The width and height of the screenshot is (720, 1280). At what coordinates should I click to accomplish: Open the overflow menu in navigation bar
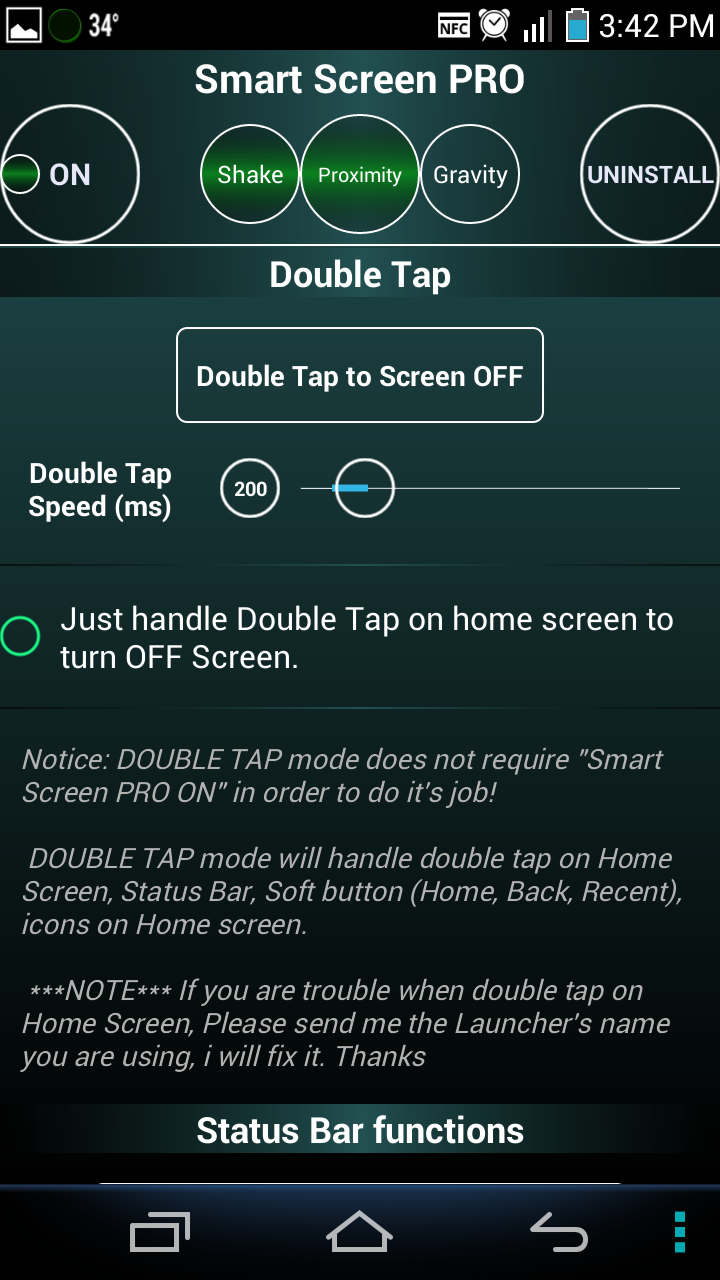click(680, 1232)
